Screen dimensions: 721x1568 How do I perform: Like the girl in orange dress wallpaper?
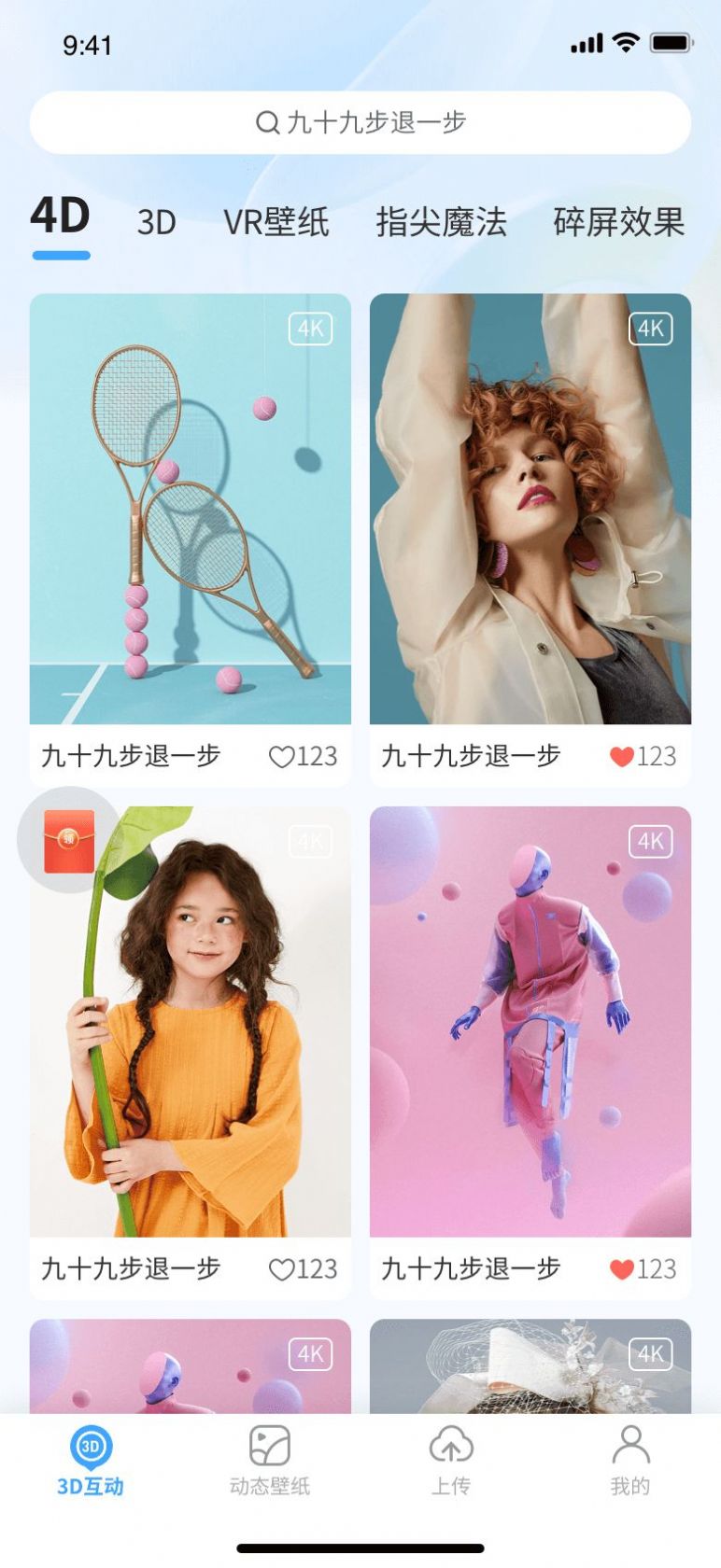(281, 1269)
